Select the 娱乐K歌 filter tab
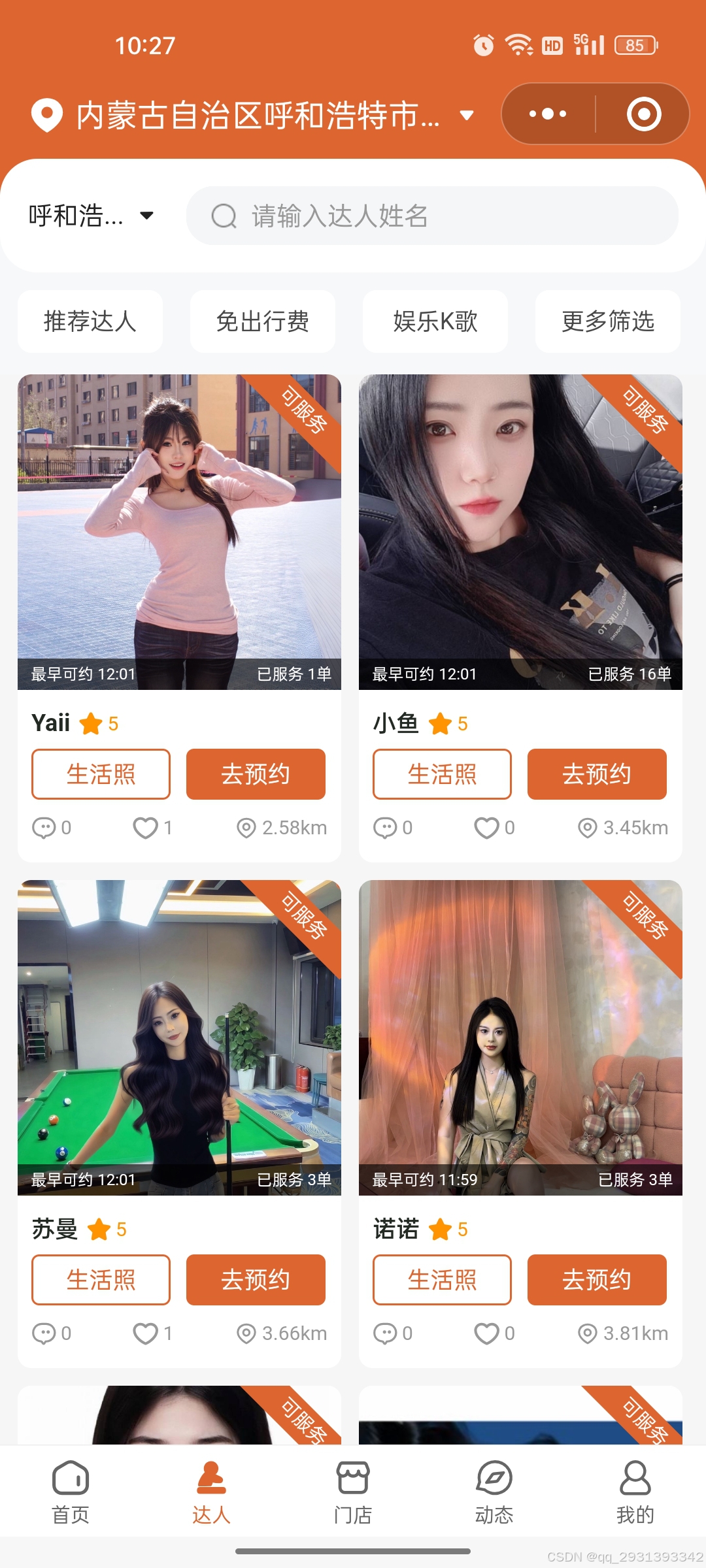The height and width of the screenshot is (1568, 706). tap(435, 321)
